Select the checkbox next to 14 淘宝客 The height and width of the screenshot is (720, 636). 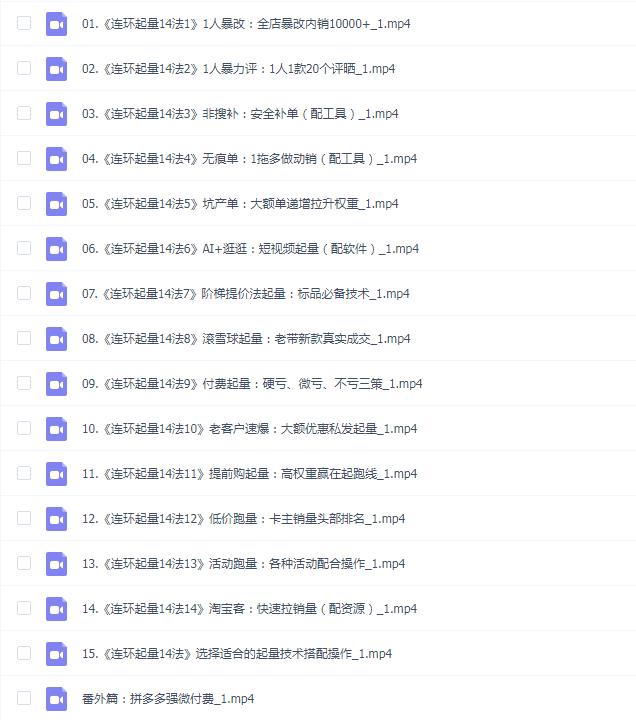click(24, 608)
